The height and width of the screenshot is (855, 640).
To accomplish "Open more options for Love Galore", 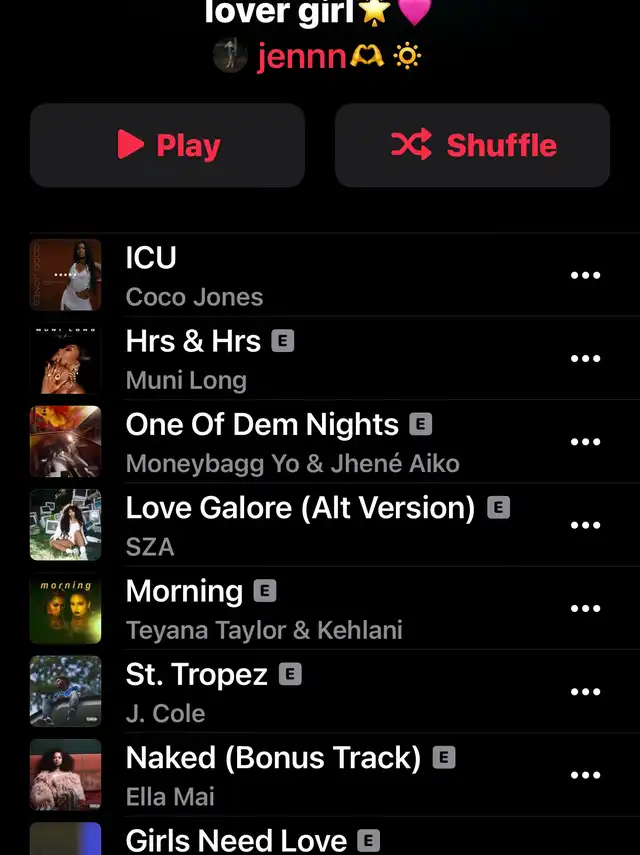I will pos(585,524).
